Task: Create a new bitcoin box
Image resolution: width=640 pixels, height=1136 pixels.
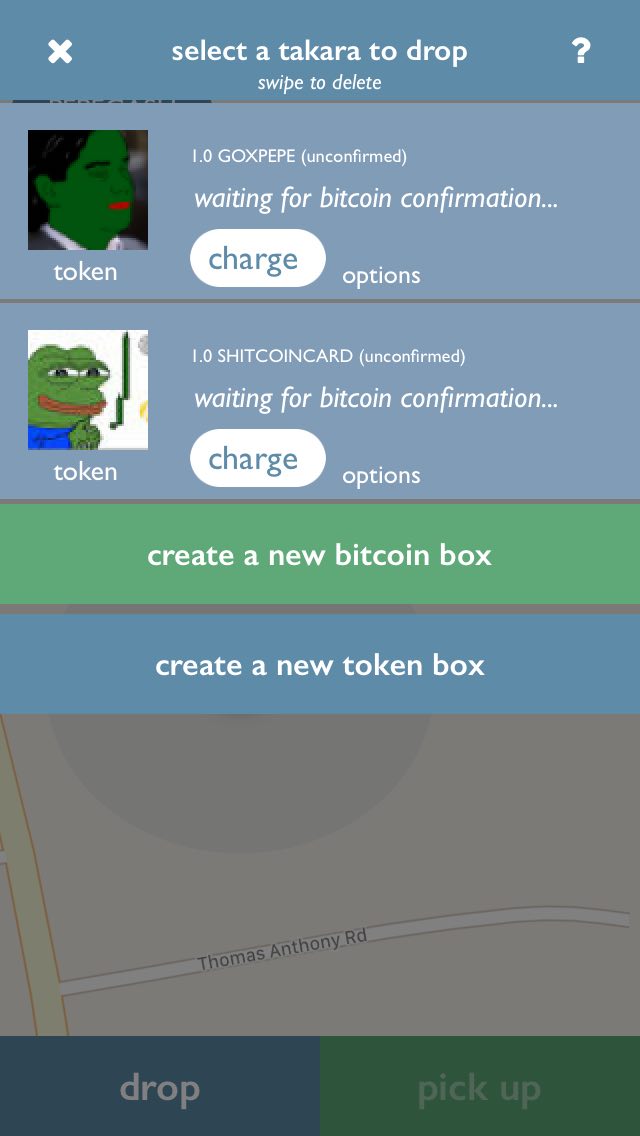Action: [320, 554]
